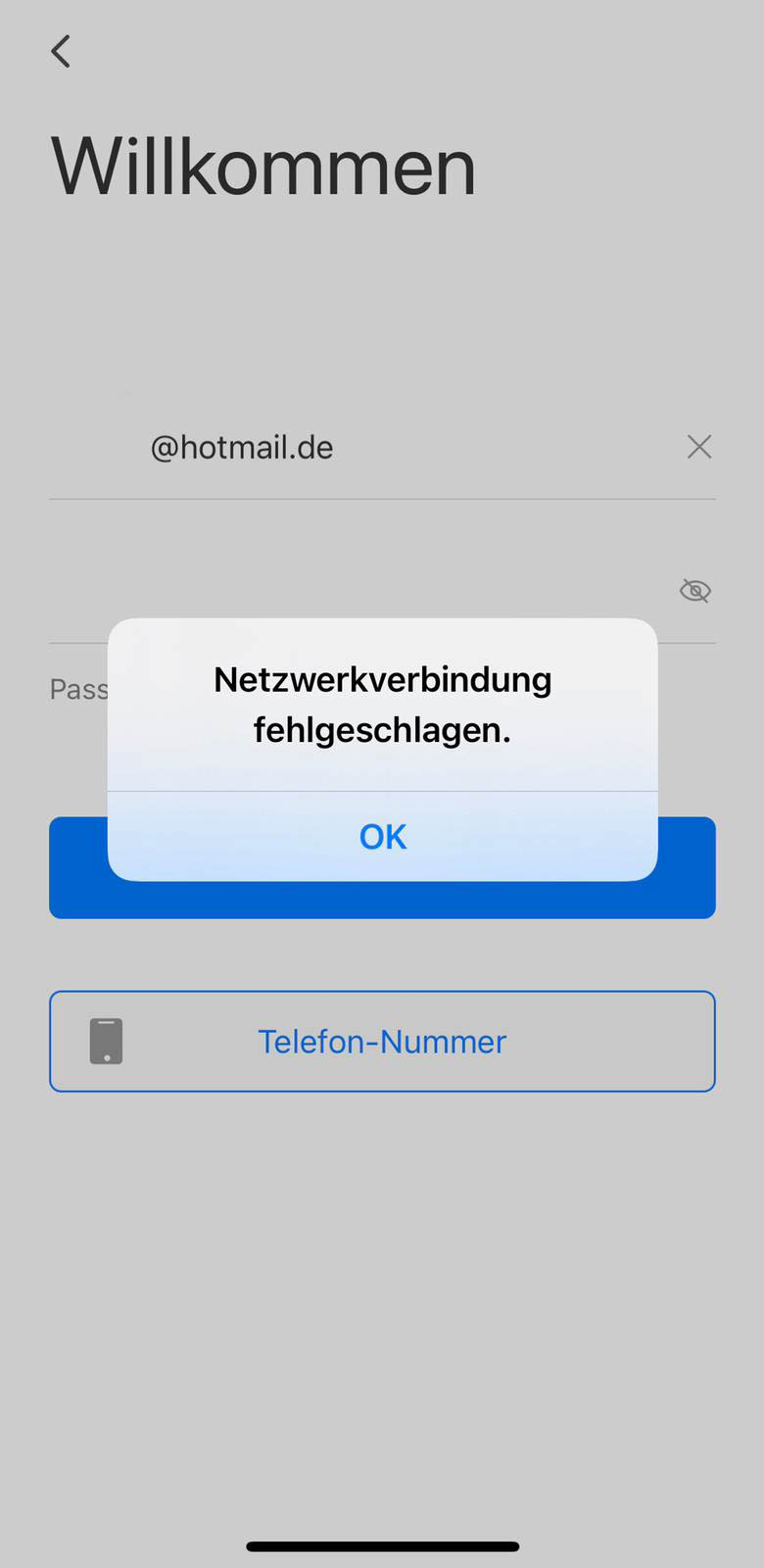Dismiss the network error with OK

382,836
